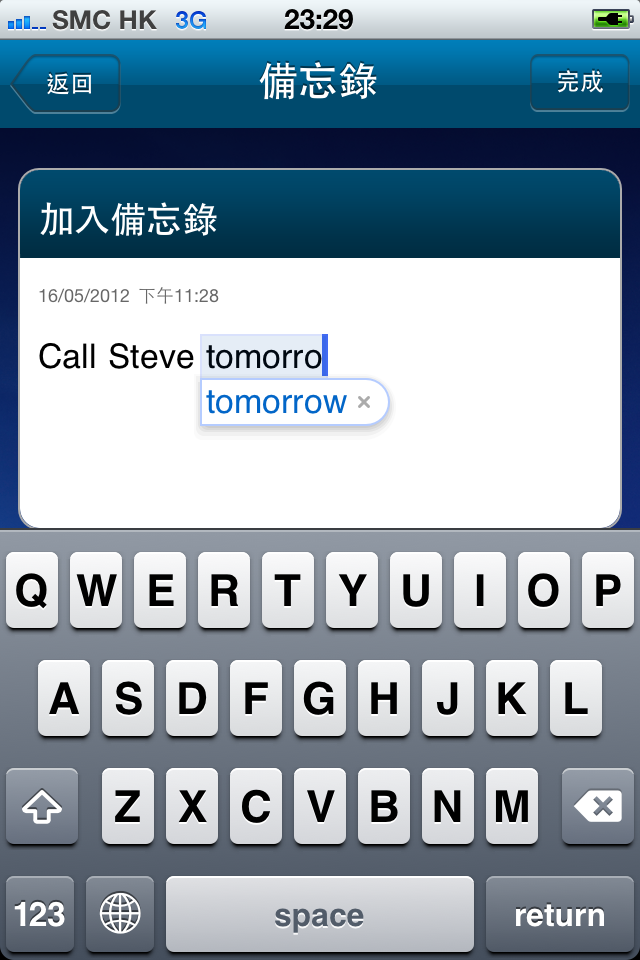
Task: Tap the 返回 back button
Action: [x=67, y=83]
